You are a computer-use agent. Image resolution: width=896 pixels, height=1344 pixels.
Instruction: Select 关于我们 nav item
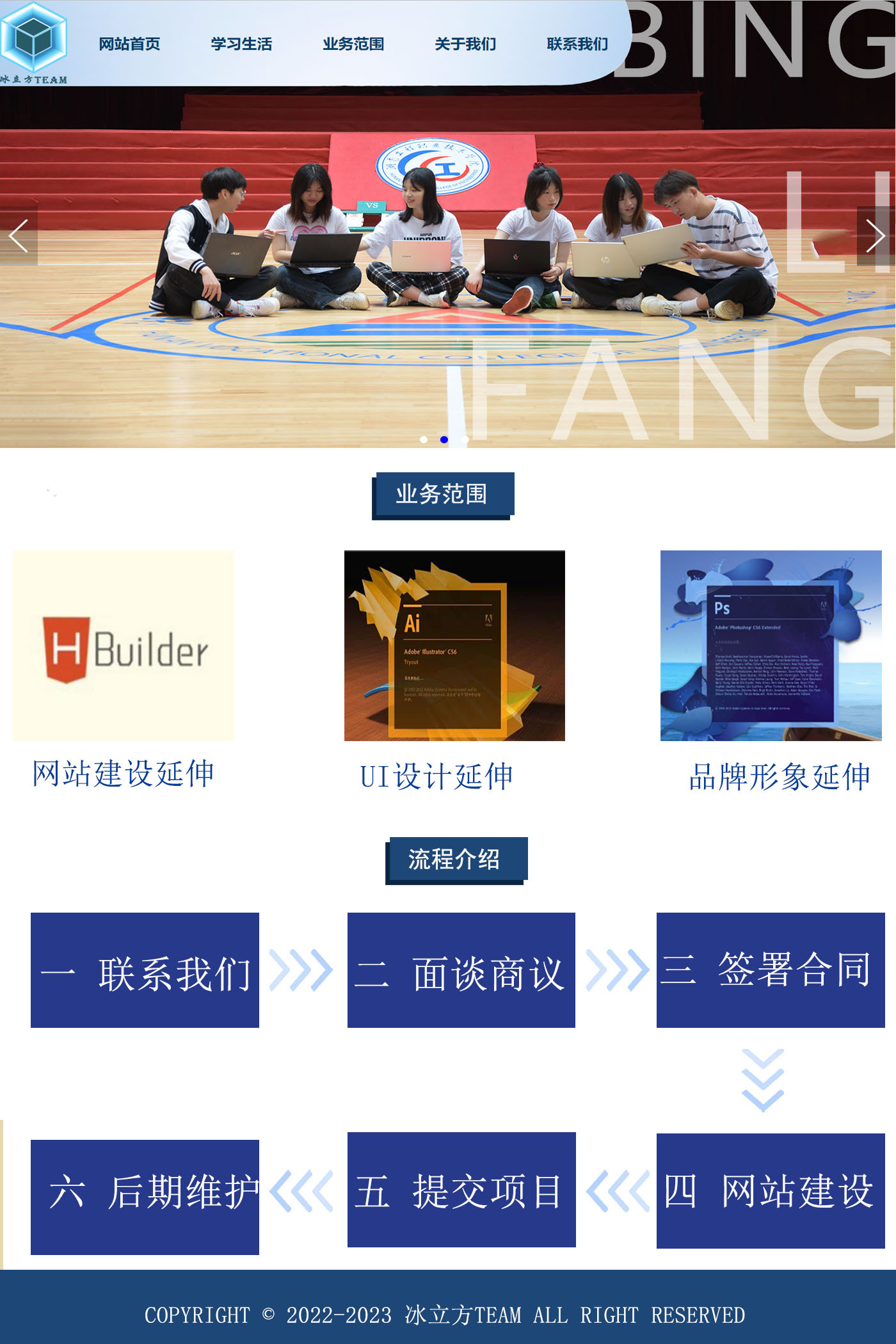coord(465,44)
